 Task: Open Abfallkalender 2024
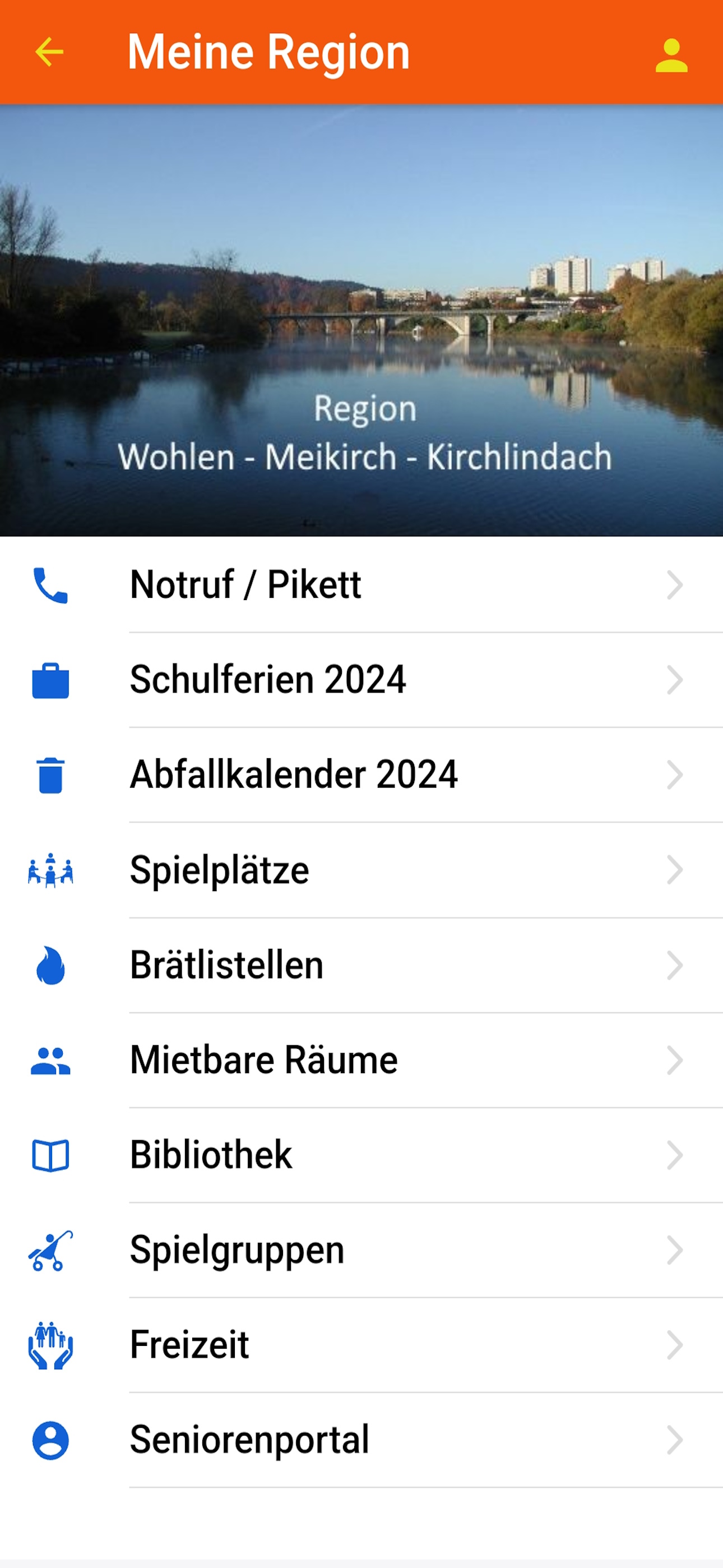click(x=361, y=775)
